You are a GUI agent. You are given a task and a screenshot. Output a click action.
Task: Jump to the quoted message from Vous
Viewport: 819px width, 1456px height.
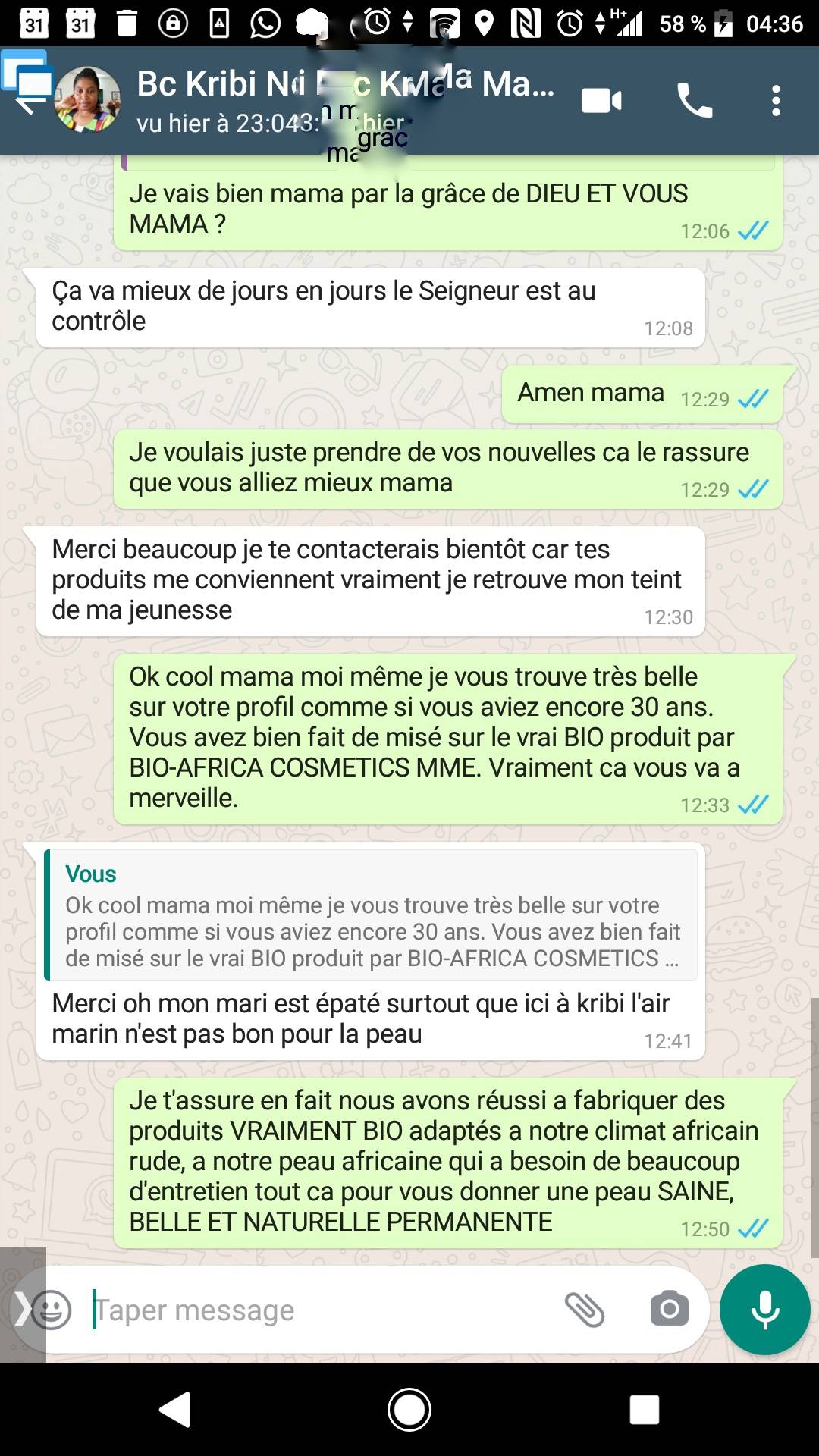pyautogui.click(x=371, y=915)
